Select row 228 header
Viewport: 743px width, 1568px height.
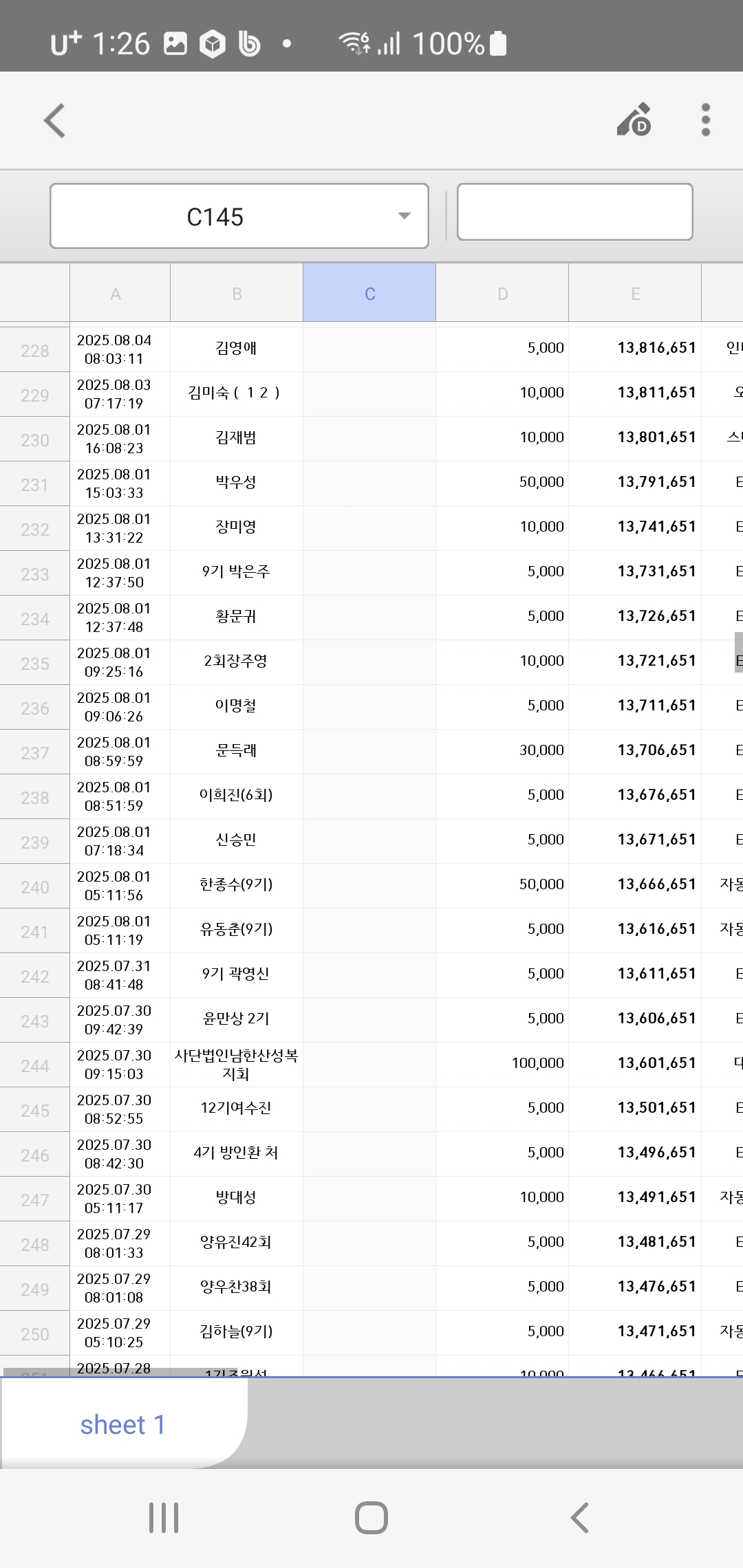pyautogui.click(x=34, y=351)
